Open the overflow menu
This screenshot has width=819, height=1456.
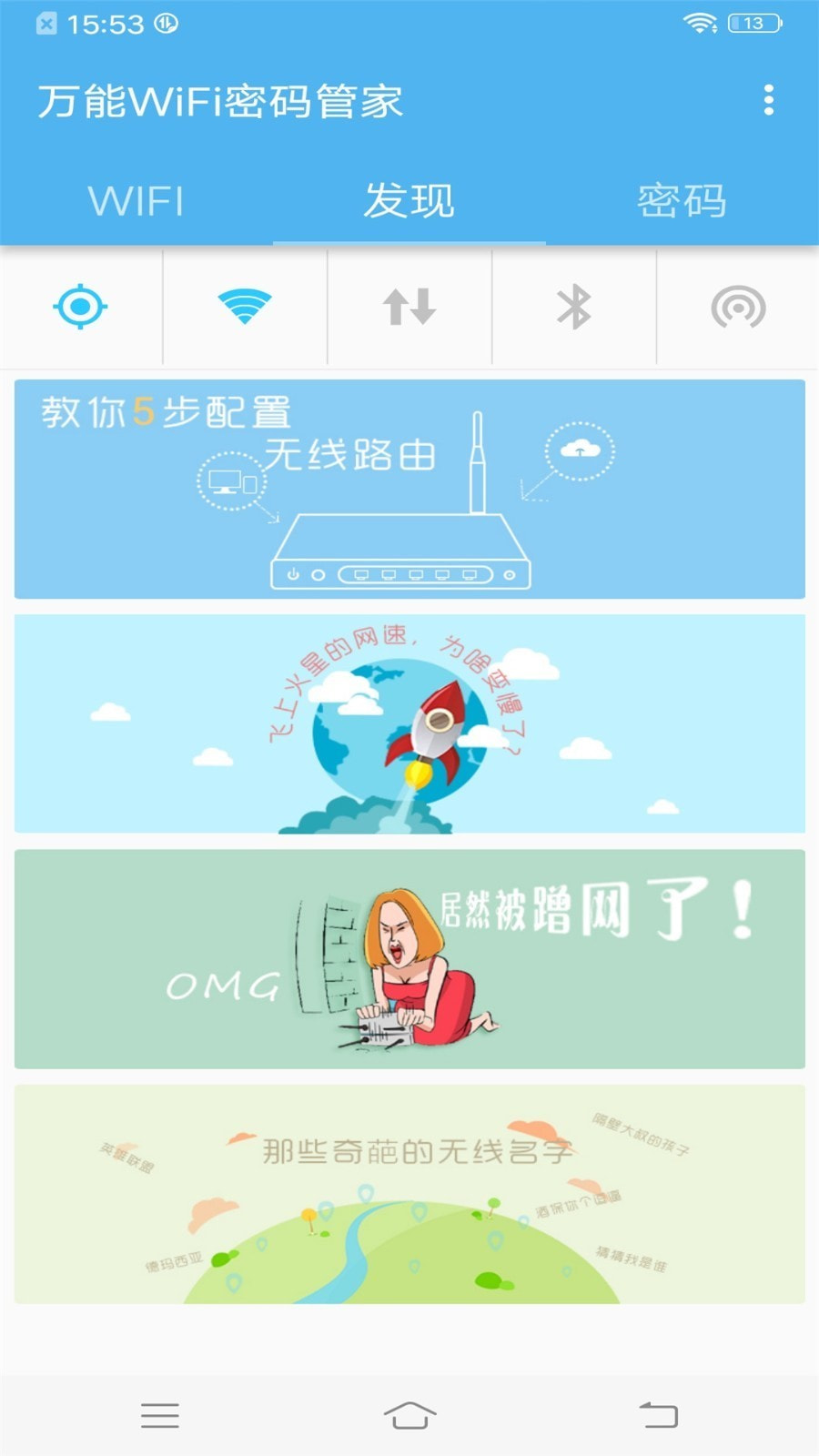(769, 100)
